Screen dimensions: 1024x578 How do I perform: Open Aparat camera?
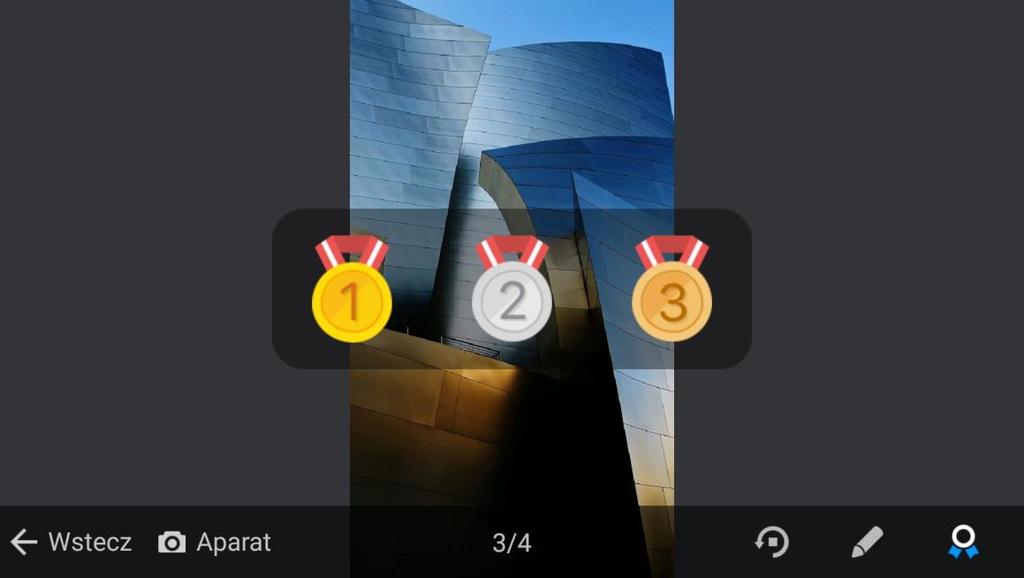tap(214, 543)
